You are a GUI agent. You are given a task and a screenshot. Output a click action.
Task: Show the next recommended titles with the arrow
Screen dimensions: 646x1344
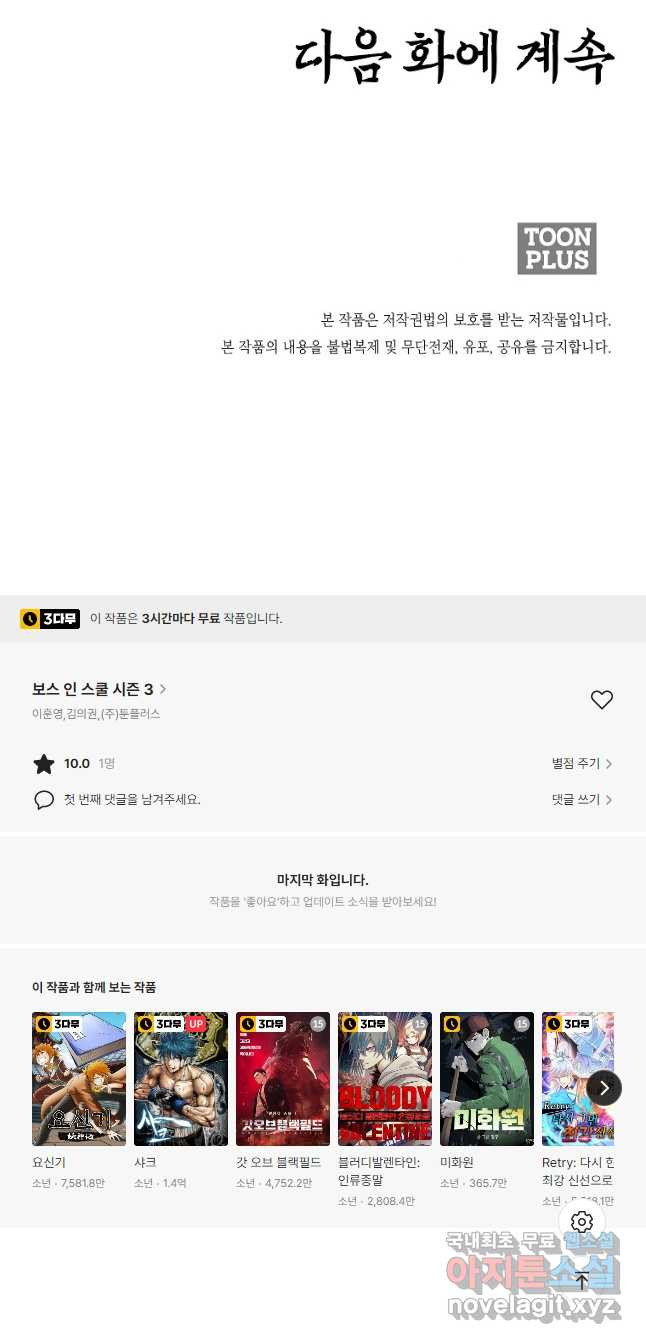(604, 1088)
